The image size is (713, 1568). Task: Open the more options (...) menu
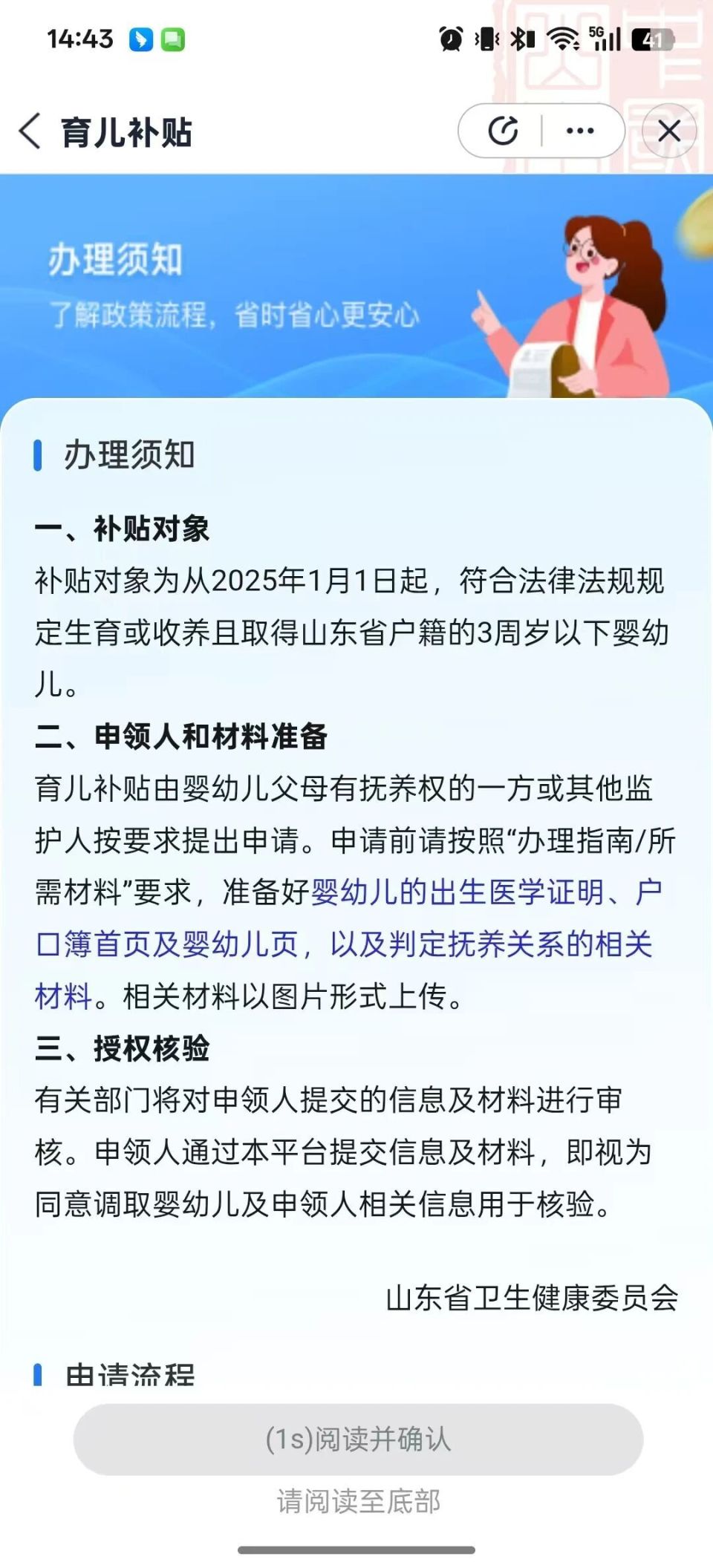pos(578,129)
